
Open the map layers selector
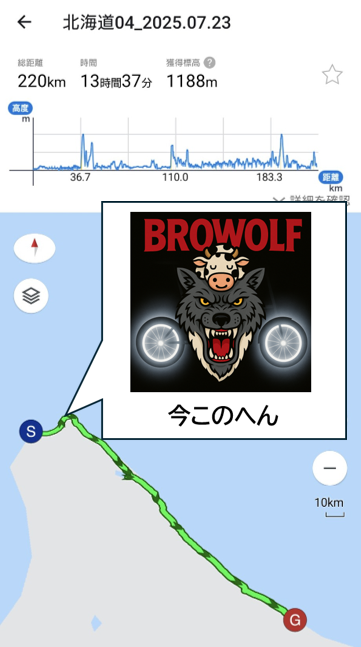pyautogui.click(x=31, y=296)
